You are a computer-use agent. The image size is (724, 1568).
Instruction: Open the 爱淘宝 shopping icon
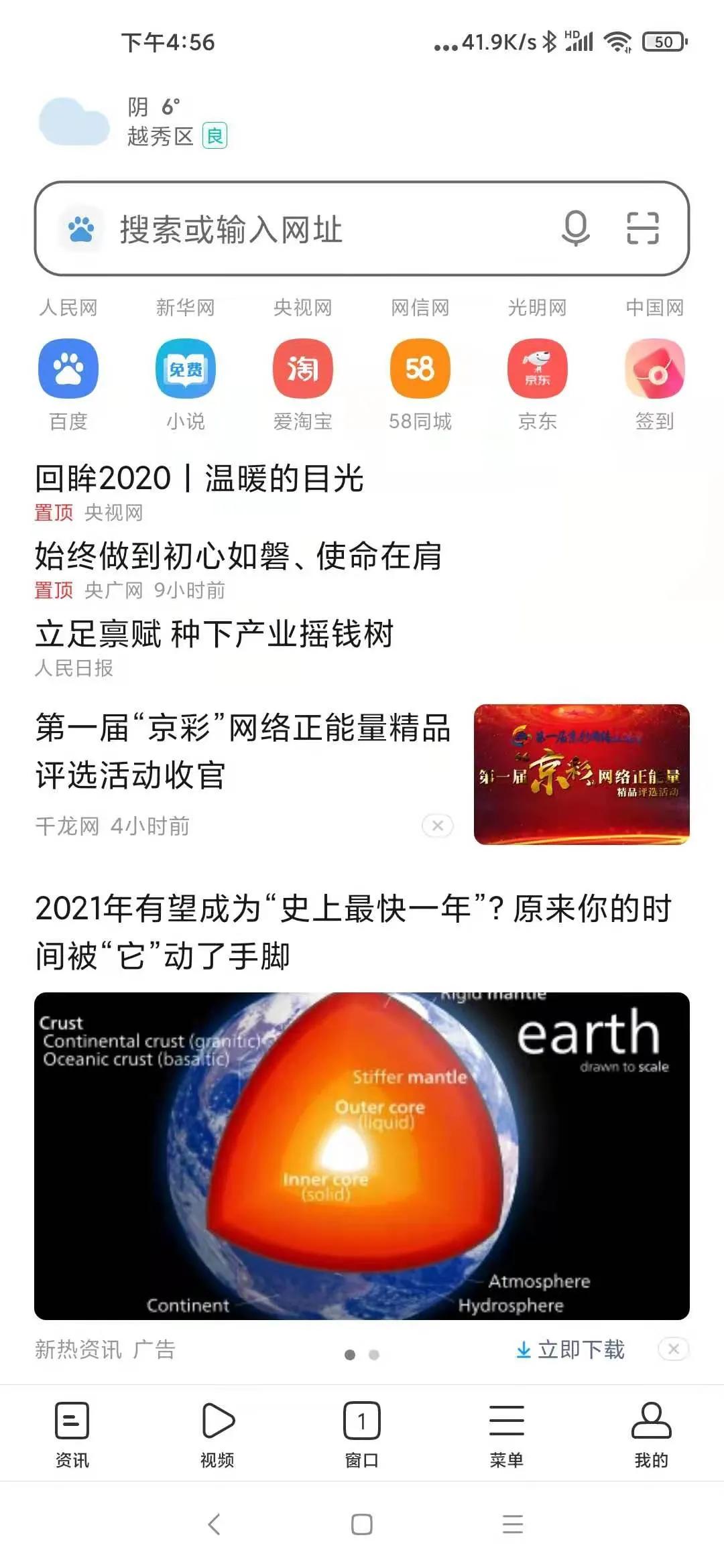(x=304, y=369)
